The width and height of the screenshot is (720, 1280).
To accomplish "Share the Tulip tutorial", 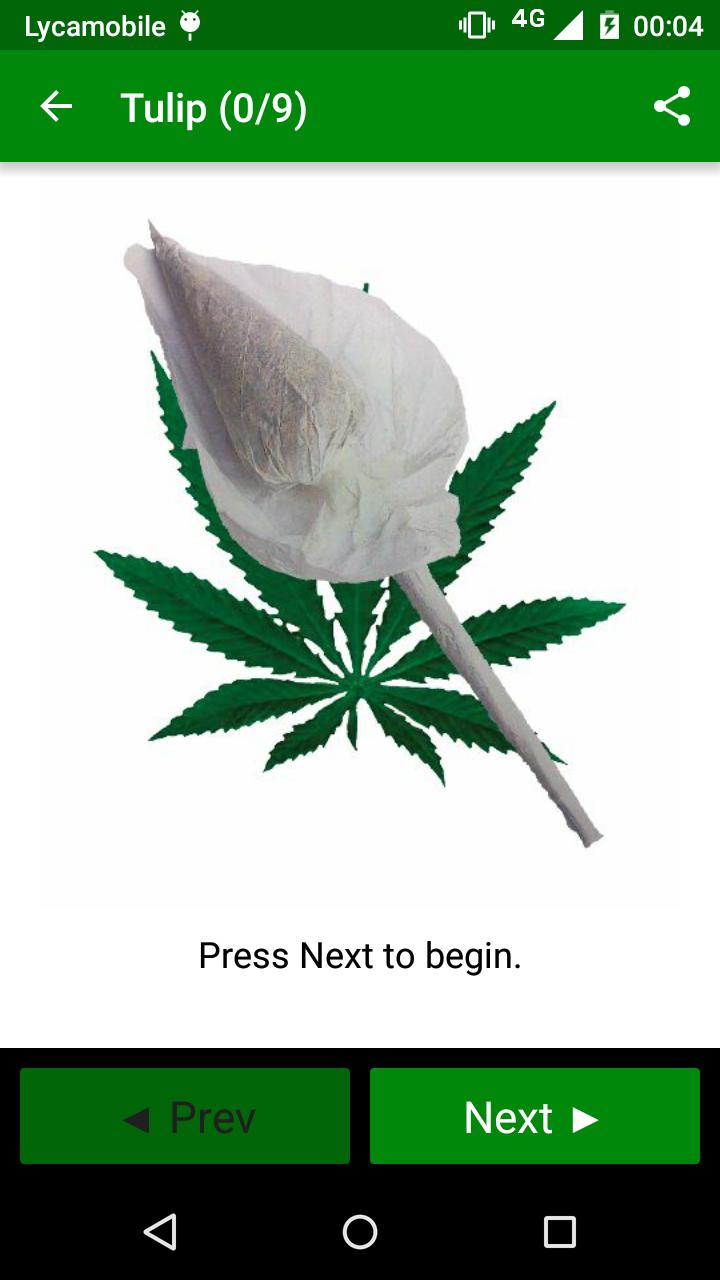I will (x=672, y=107).
